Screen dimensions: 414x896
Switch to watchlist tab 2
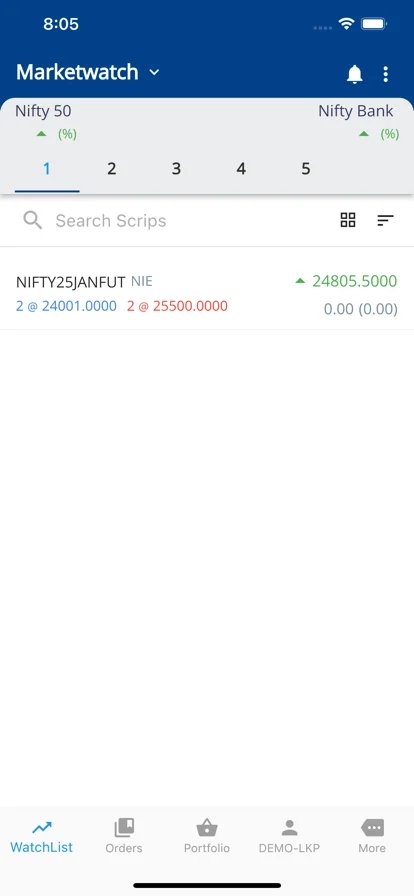pos(112,169)
